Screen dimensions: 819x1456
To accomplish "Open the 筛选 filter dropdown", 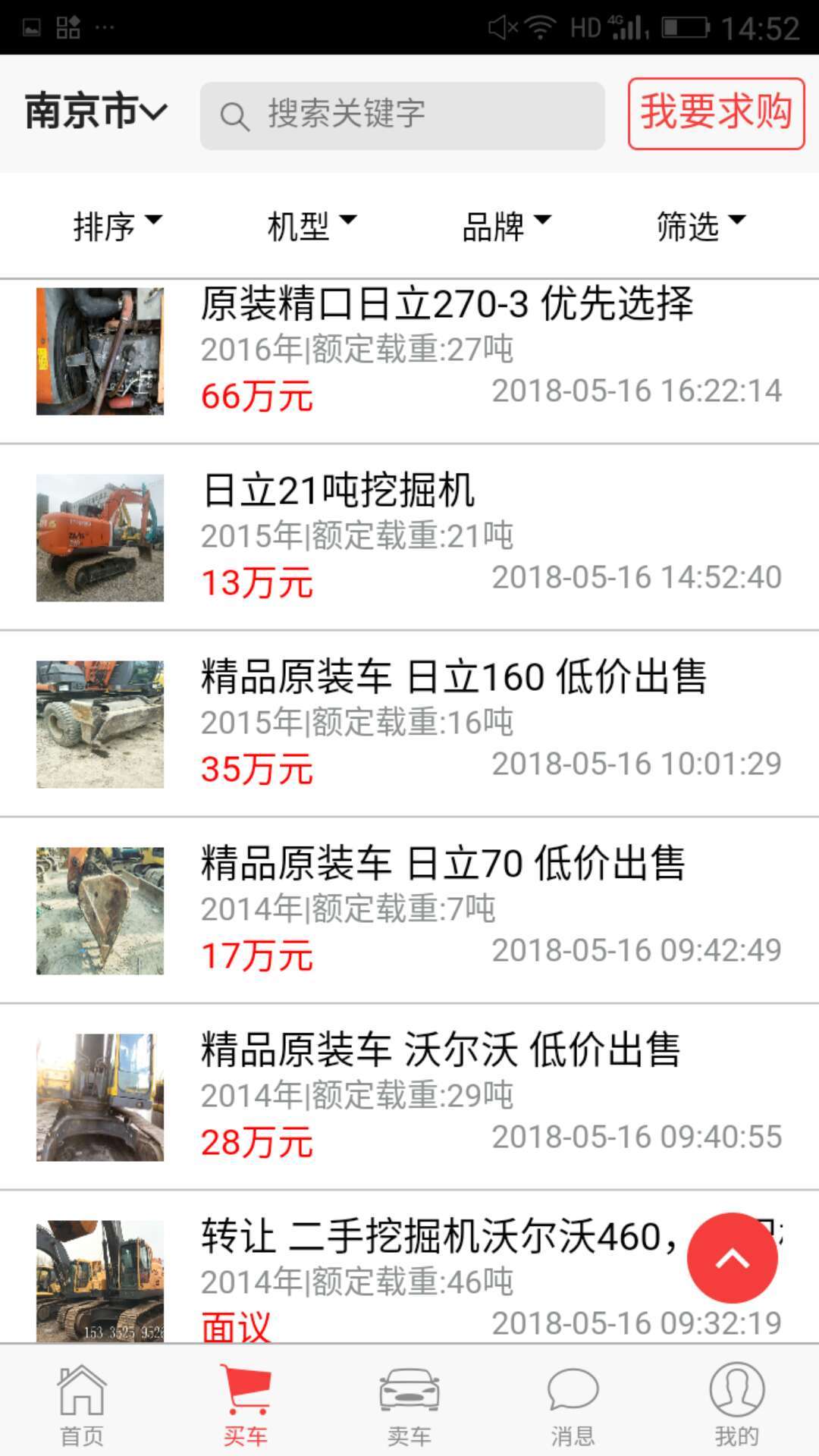I will point(698,224).
